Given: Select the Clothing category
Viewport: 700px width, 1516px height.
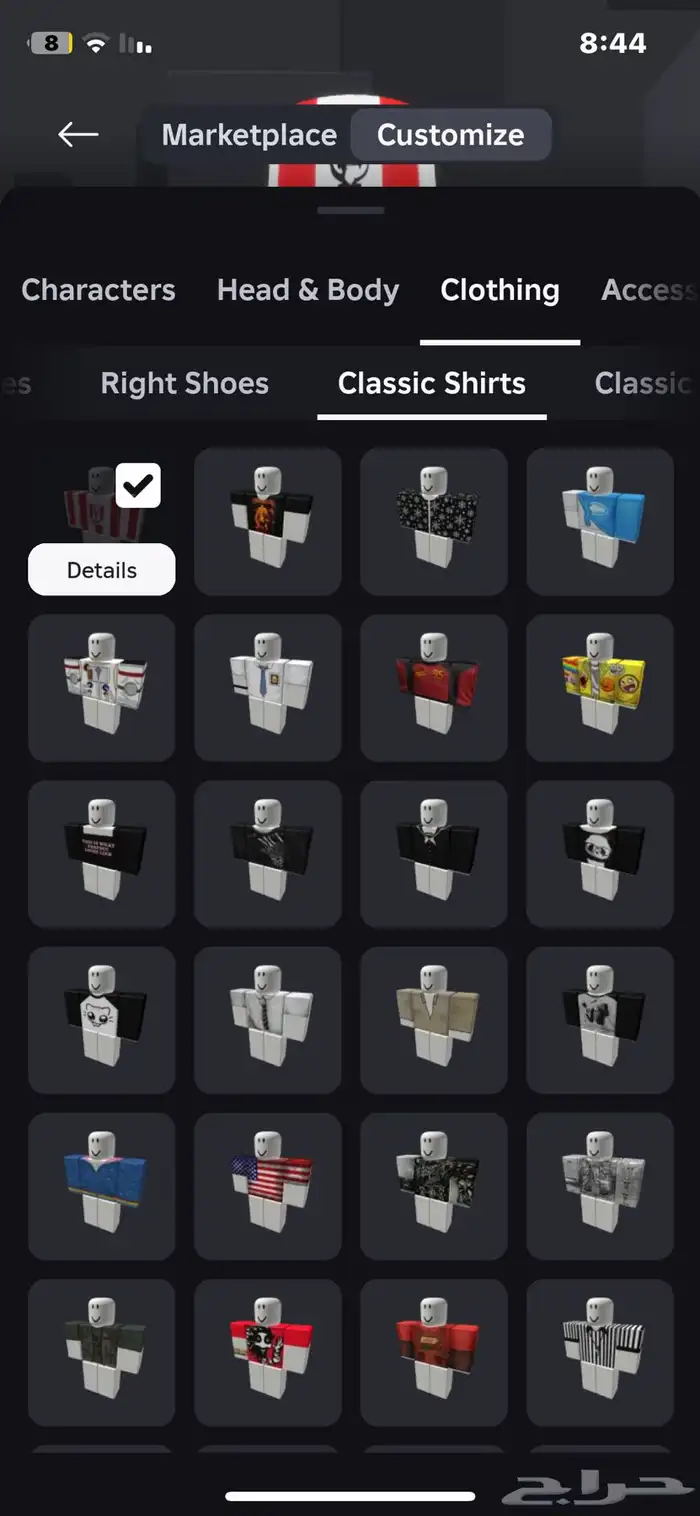Looking at the screenshot, I should [x=500, y=290].
